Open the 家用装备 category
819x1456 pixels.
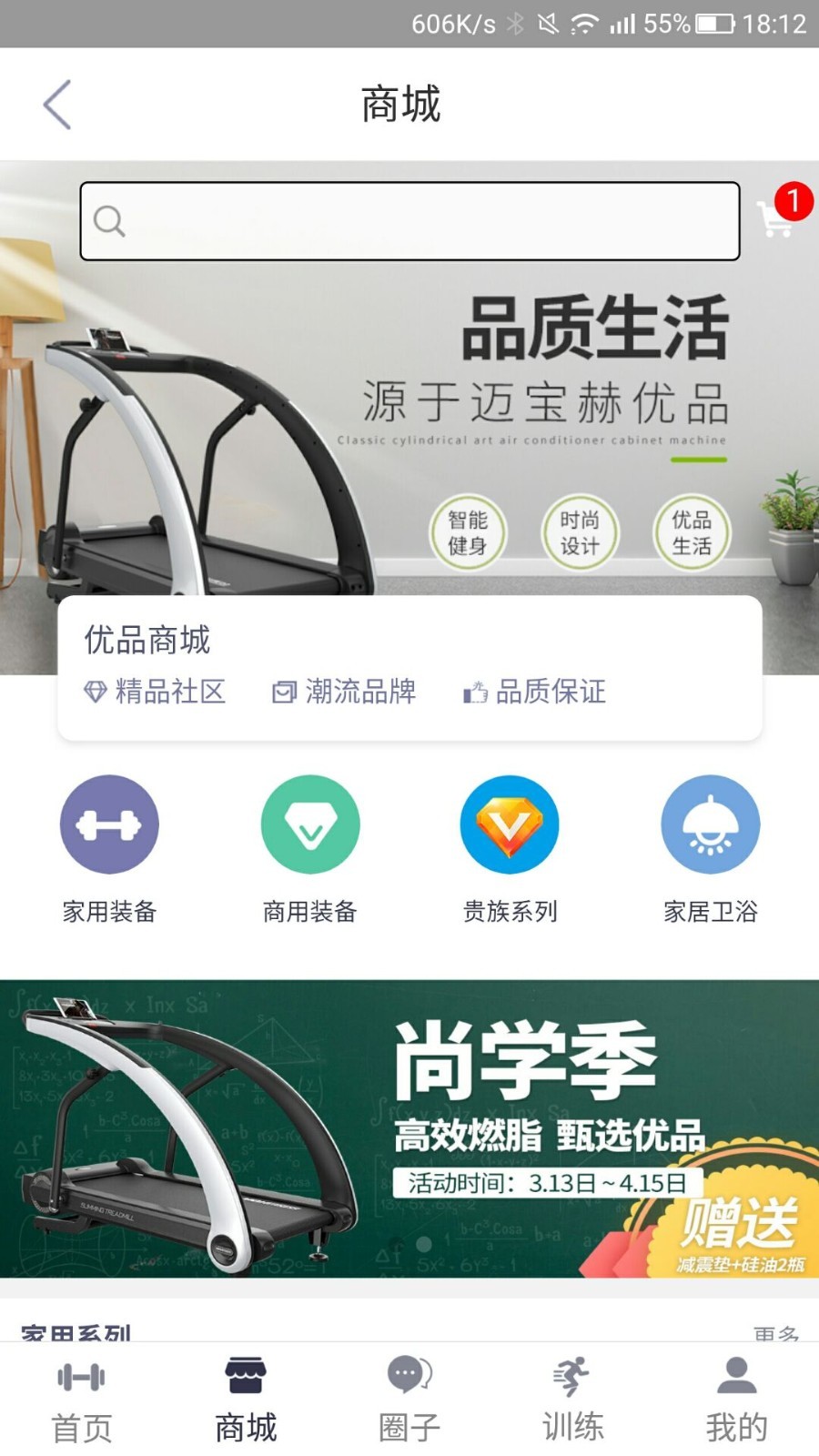point(109,848)
